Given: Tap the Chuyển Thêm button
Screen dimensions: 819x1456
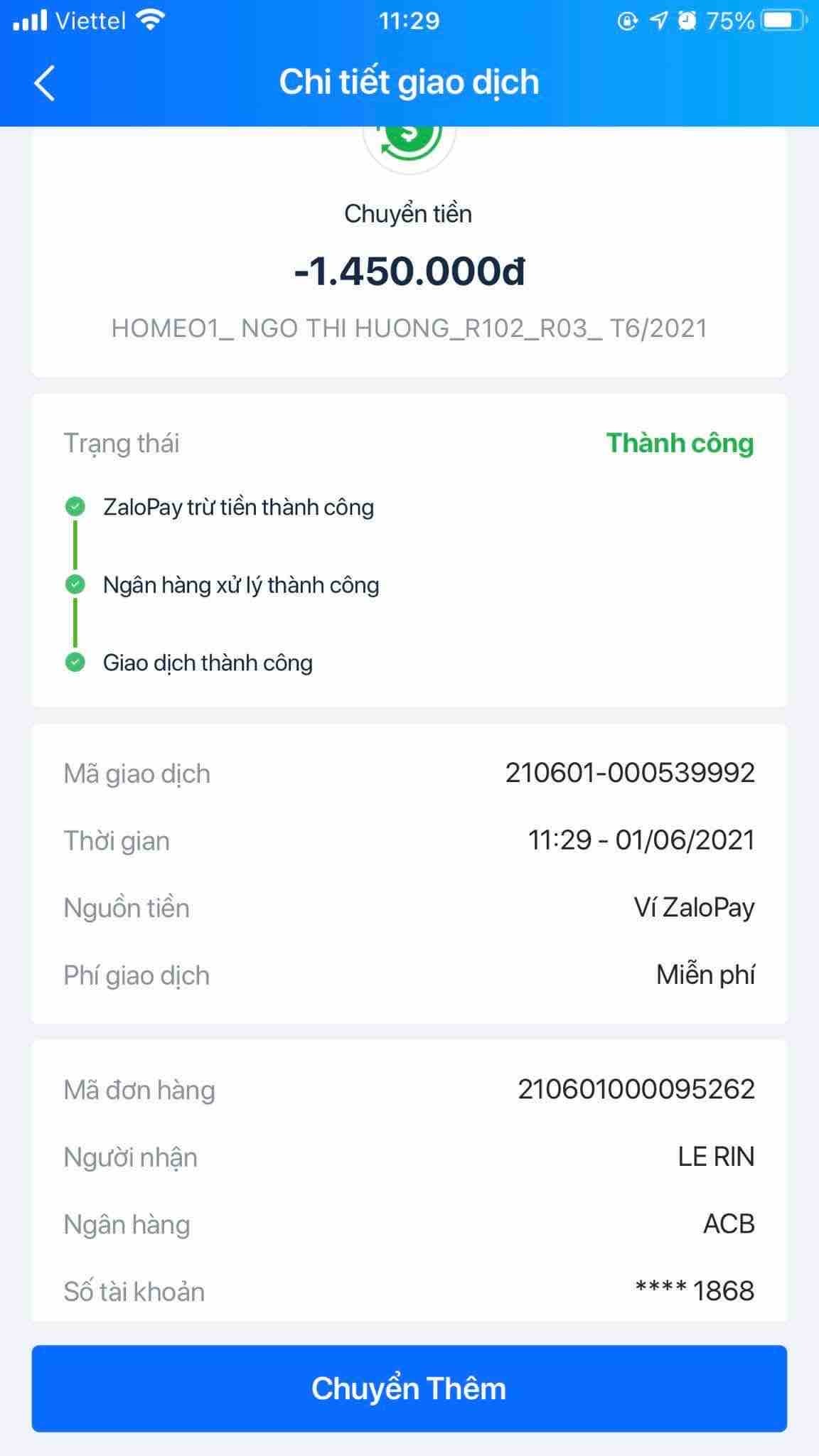Looking at the screenshot, I should click(409, 1388).
